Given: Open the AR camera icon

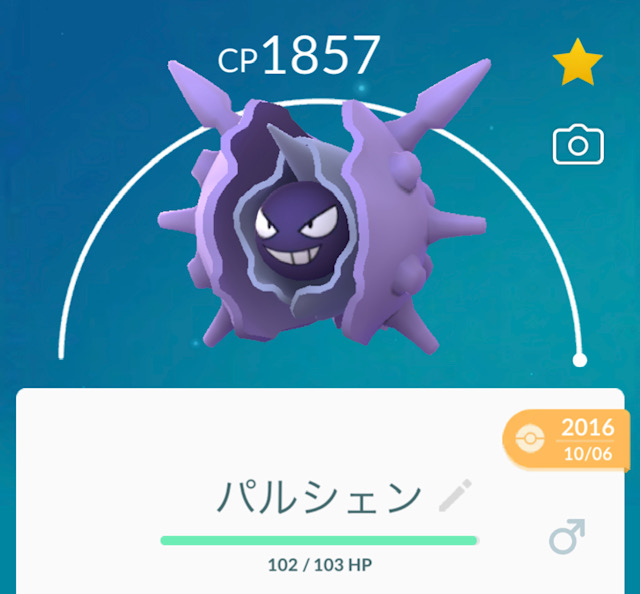Looking at the screenshot, I should (578, 145).
